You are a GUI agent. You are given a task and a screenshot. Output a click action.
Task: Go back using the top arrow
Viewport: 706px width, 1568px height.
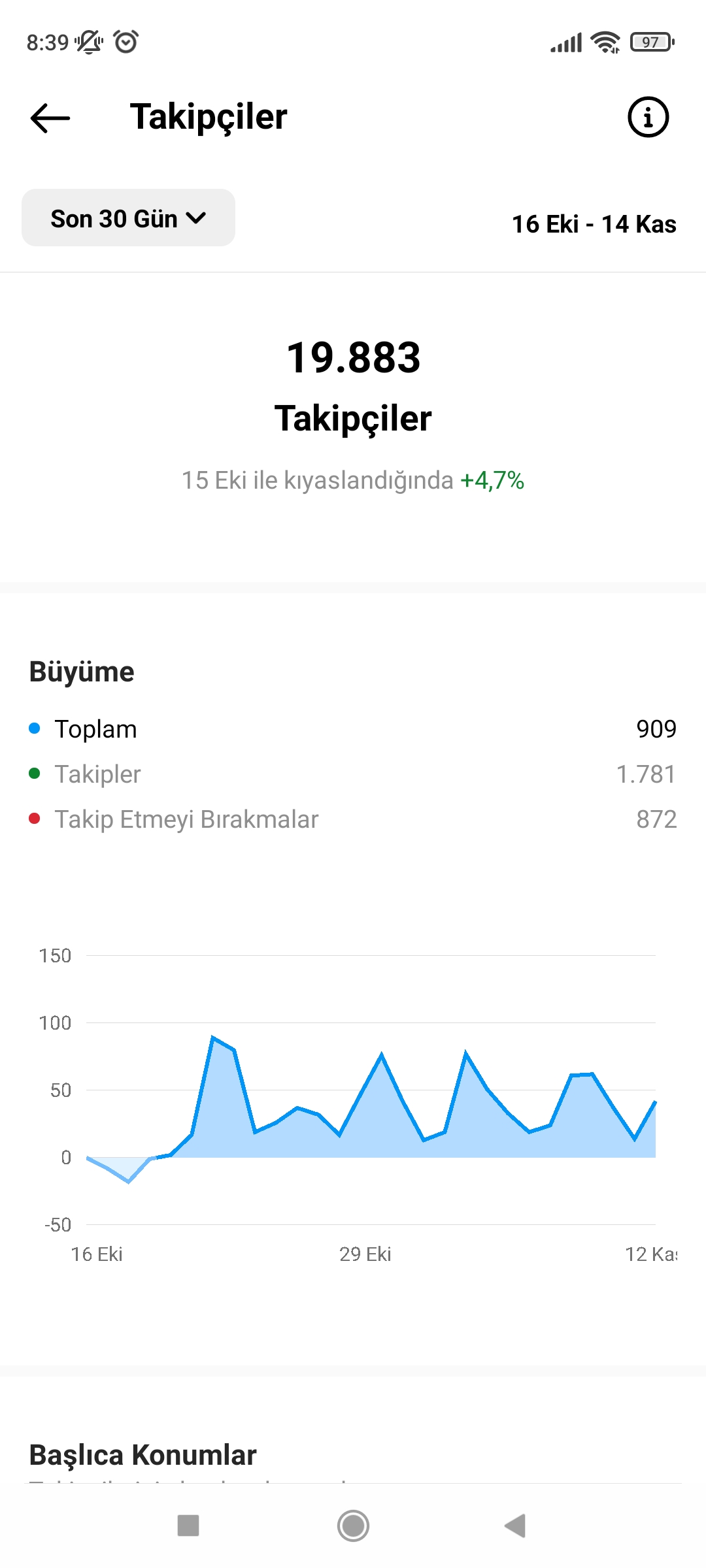[x=50, y=118]
